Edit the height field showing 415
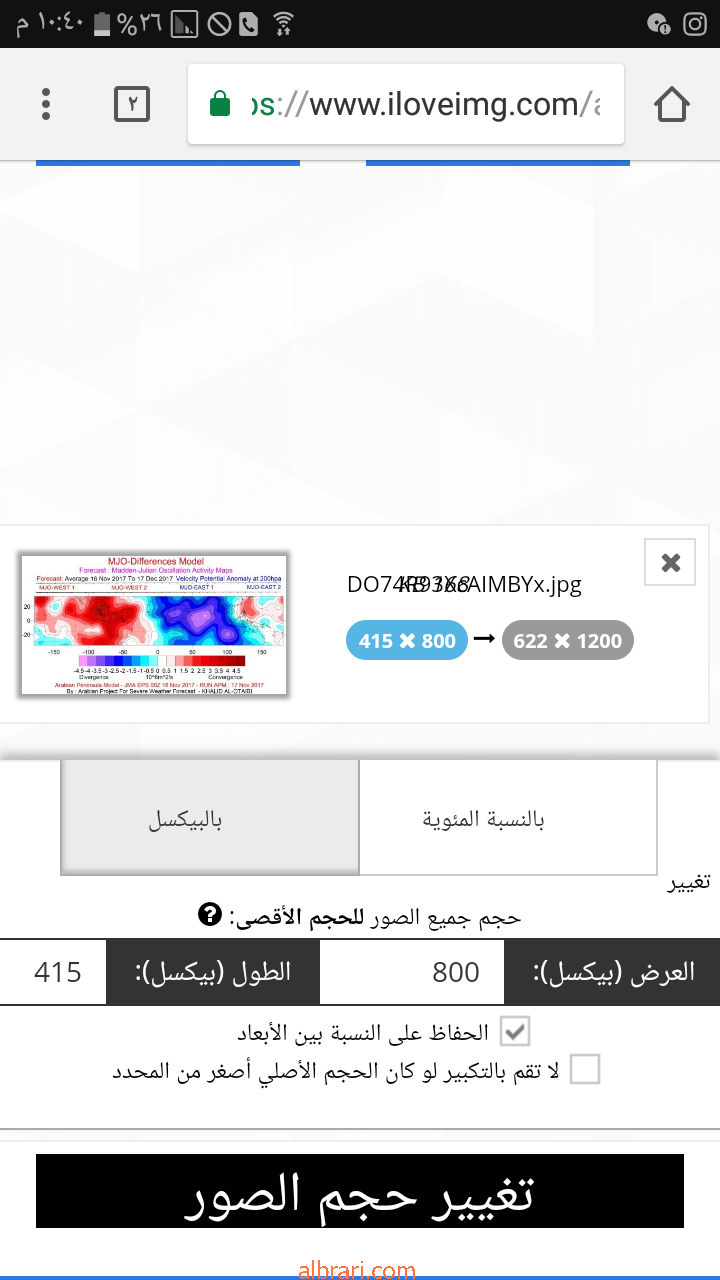The width and height of the screenshot is (720, 1280). point(54,972)
